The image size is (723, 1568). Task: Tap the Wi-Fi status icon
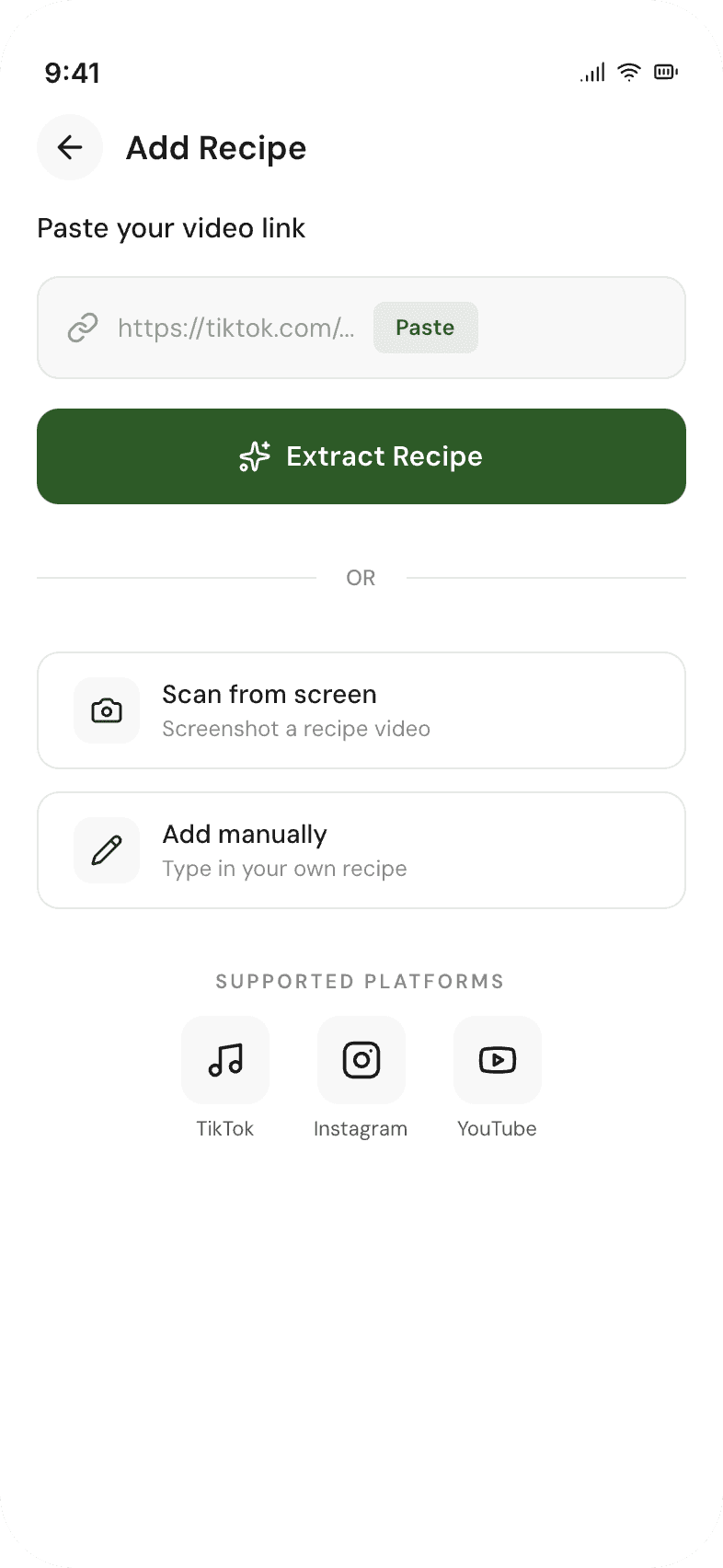point(629,72)
